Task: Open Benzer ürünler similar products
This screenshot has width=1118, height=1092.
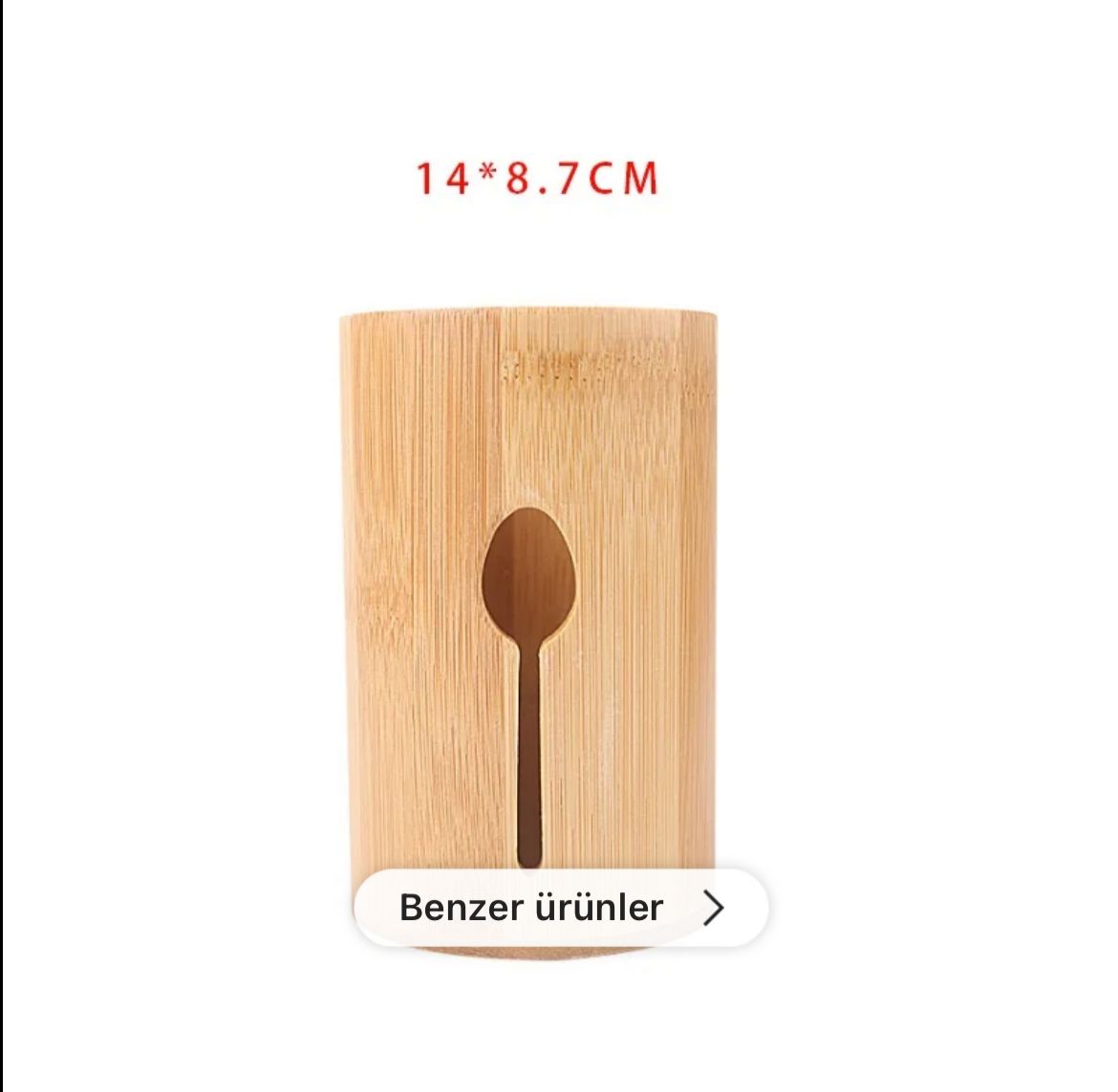Action: click(x=561, y=908)
